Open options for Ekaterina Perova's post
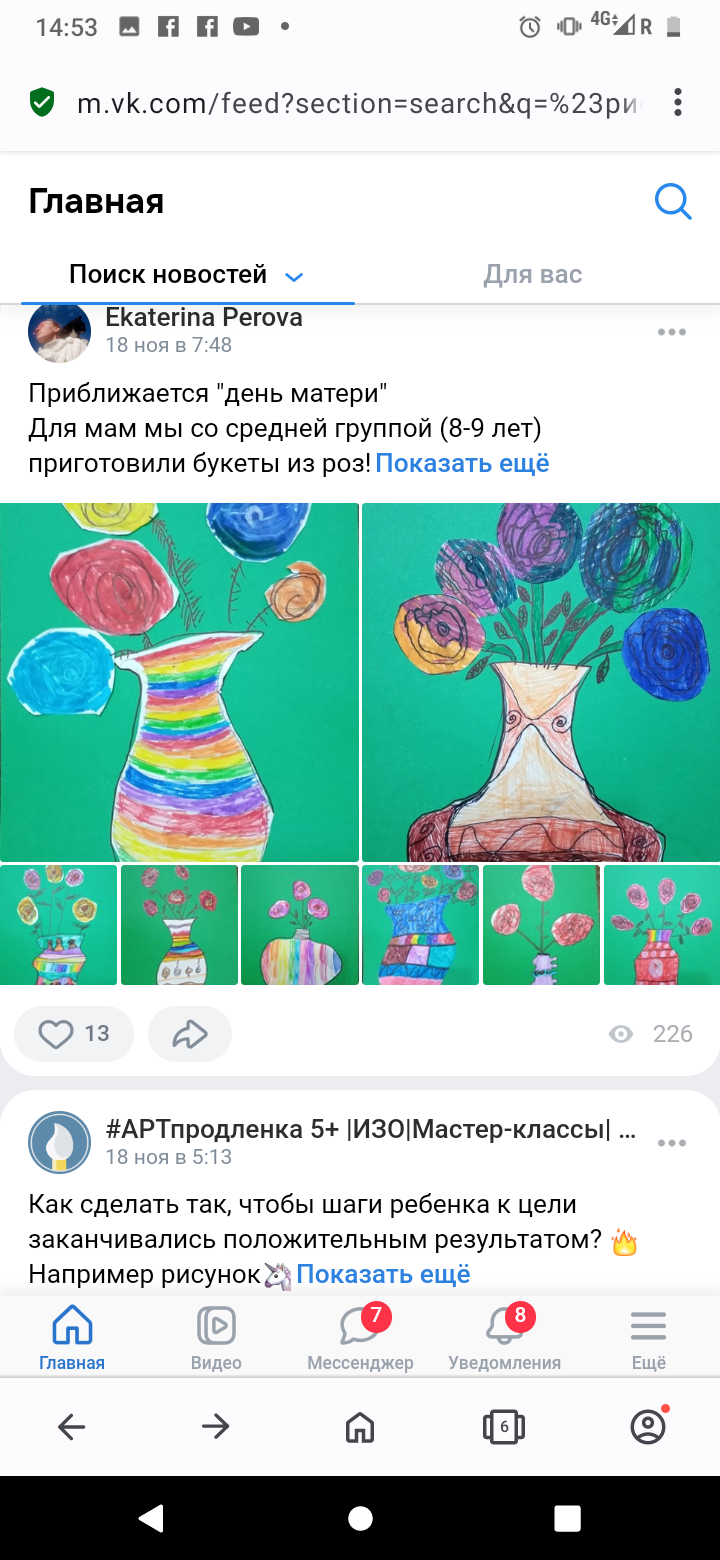Screen dimensions: 720x1560 coord(671,333)
